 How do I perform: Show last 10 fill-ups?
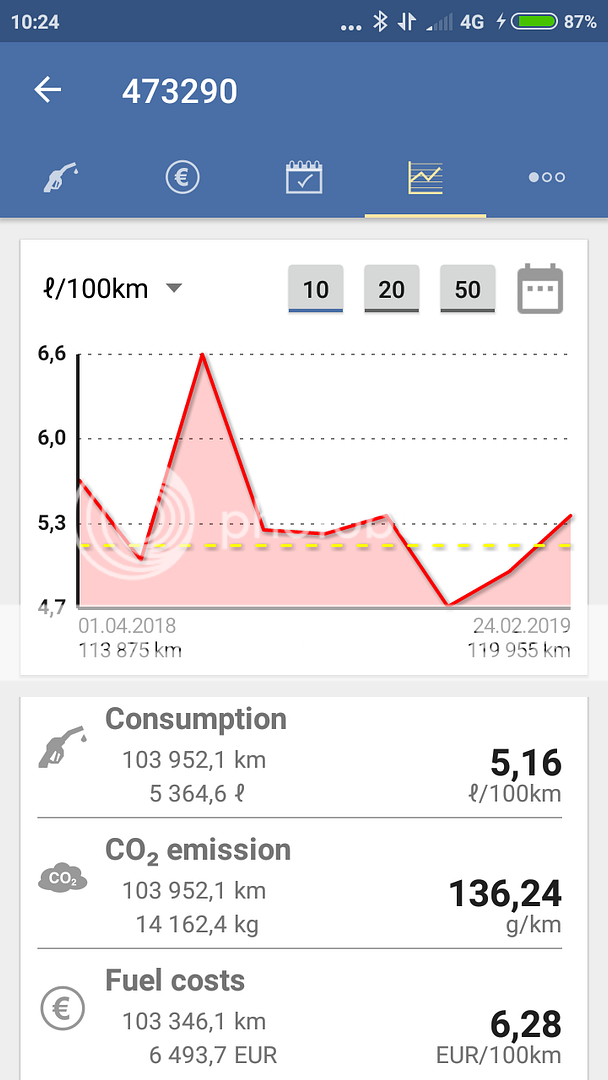[316, 289]
